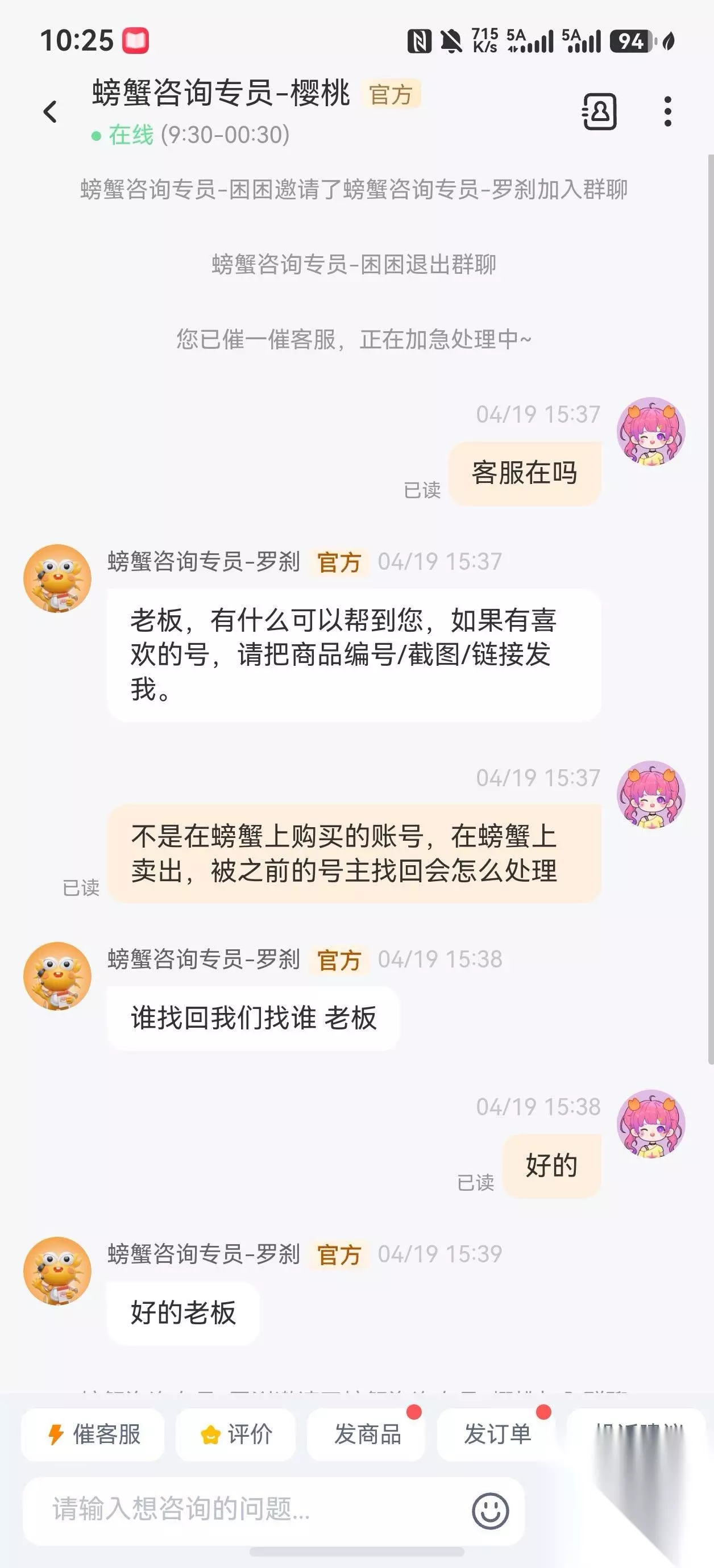Tap the 发订单 button
Screen dimensions: 714x1568
pyautogui.click(x=496, y=1434)
